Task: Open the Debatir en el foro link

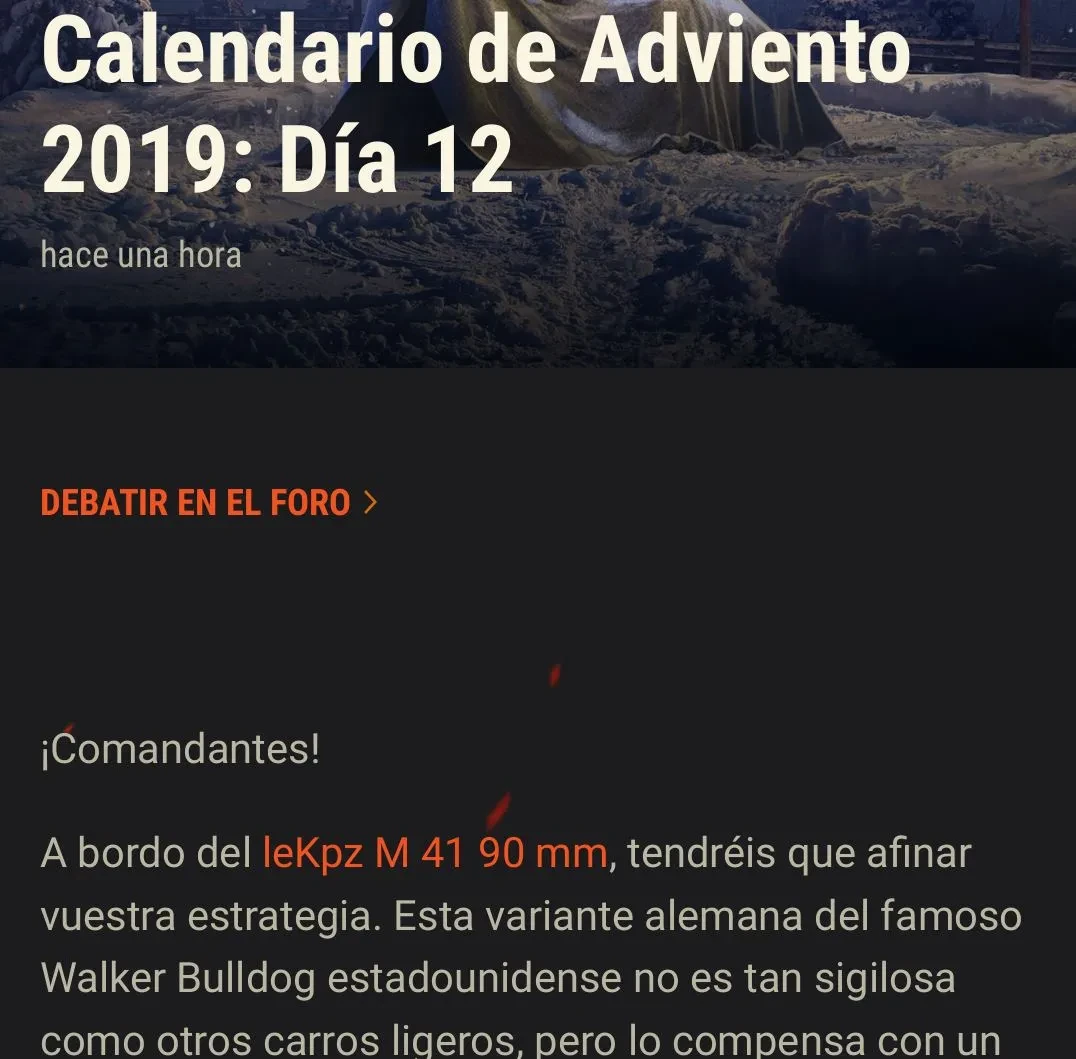Action: point(208,502)
